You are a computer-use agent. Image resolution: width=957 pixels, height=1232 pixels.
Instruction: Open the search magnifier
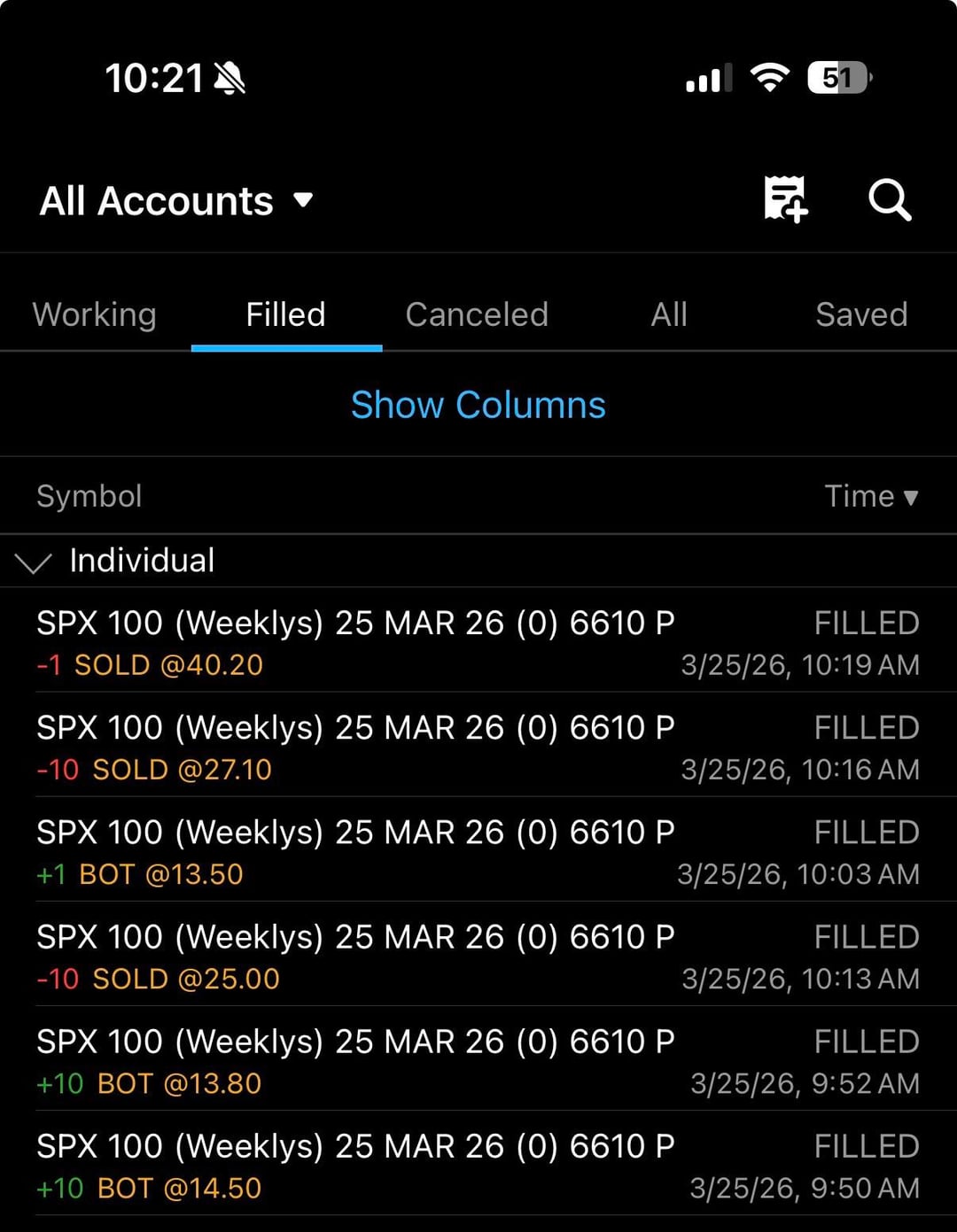tap(889, 199)
